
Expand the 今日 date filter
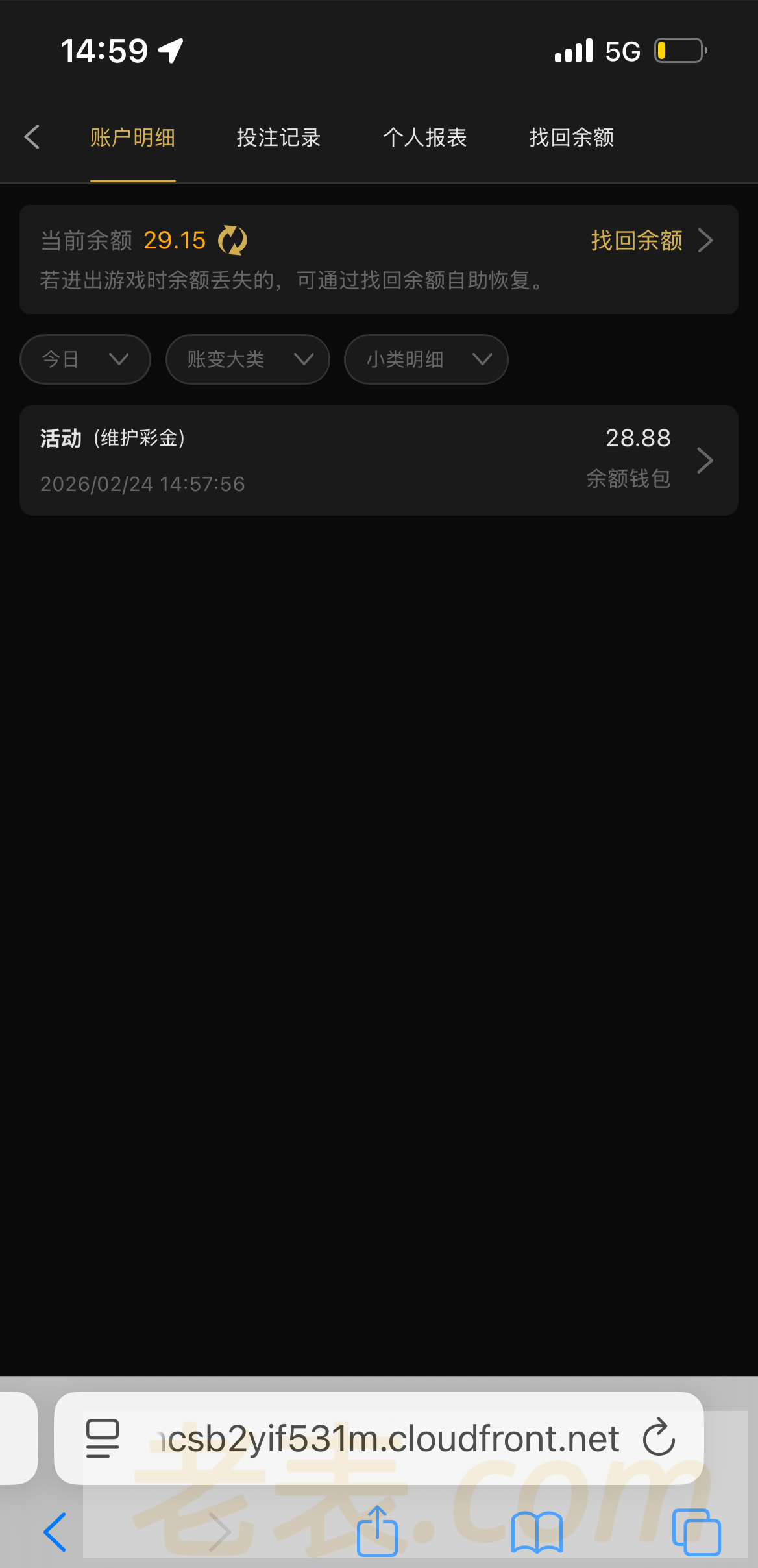[85, 359]
